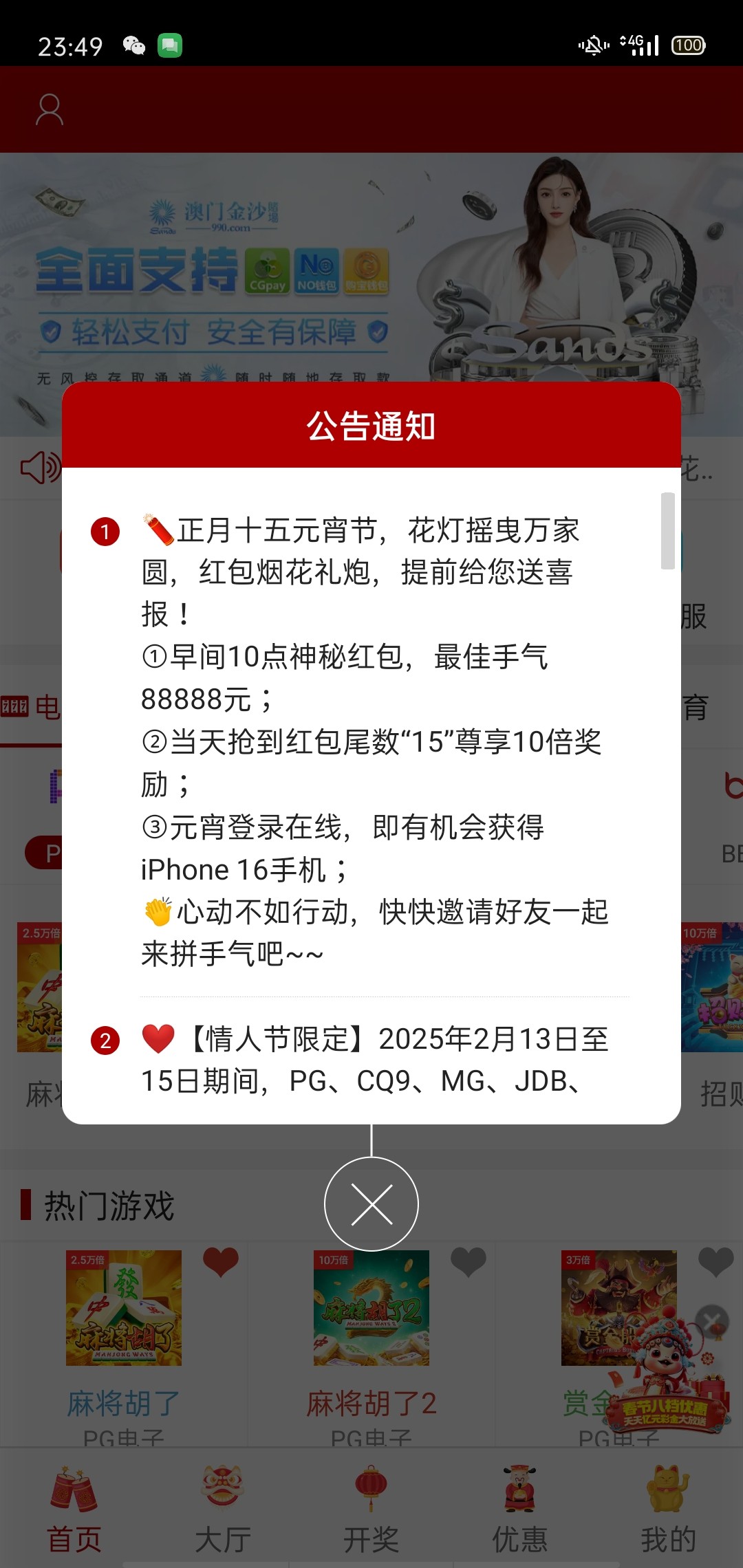
Task: Unfavorite the 麻将胡了 game heart
Action: pos(221,1262)
